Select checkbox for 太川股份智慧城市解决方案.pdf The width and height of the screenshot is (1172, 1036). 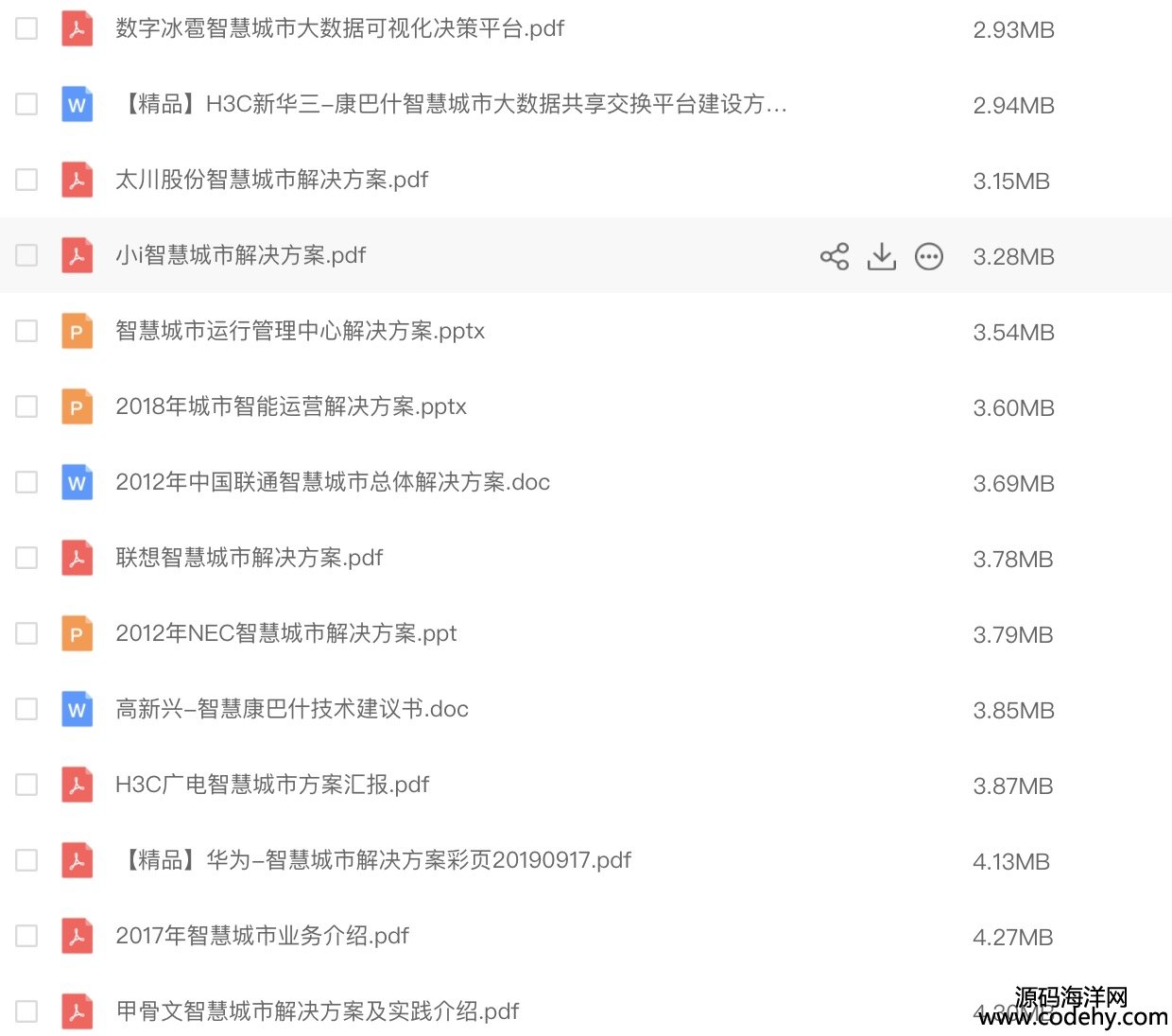pyautogui.click(x=26, y=180)
